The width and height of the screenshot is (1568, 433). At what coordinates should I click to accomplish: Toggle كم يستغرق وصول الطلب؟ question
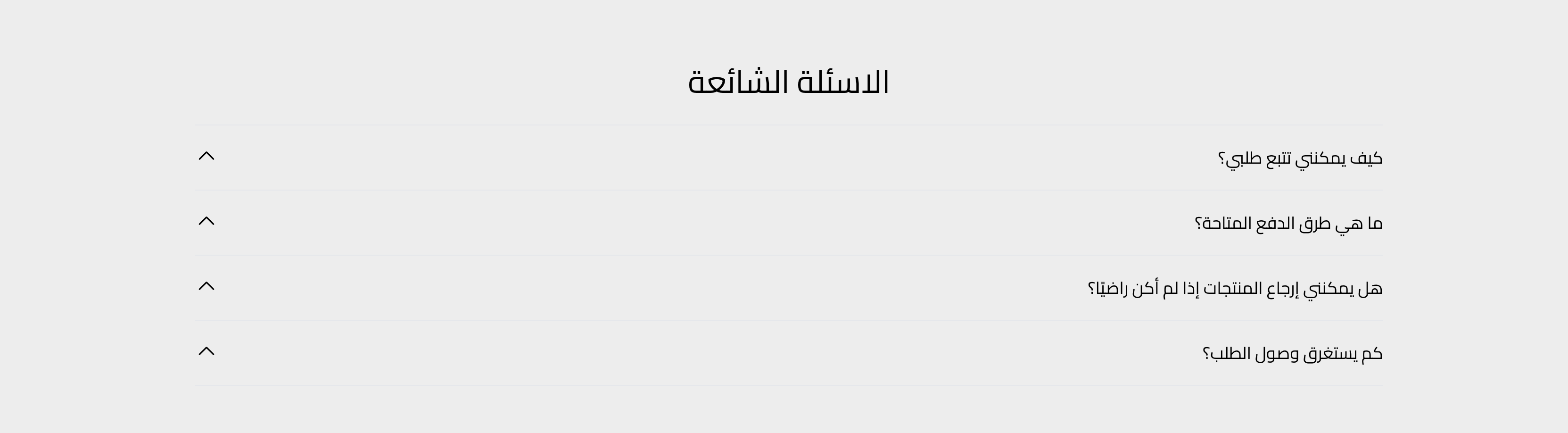pyautogui.click(x=1292, y=353)
